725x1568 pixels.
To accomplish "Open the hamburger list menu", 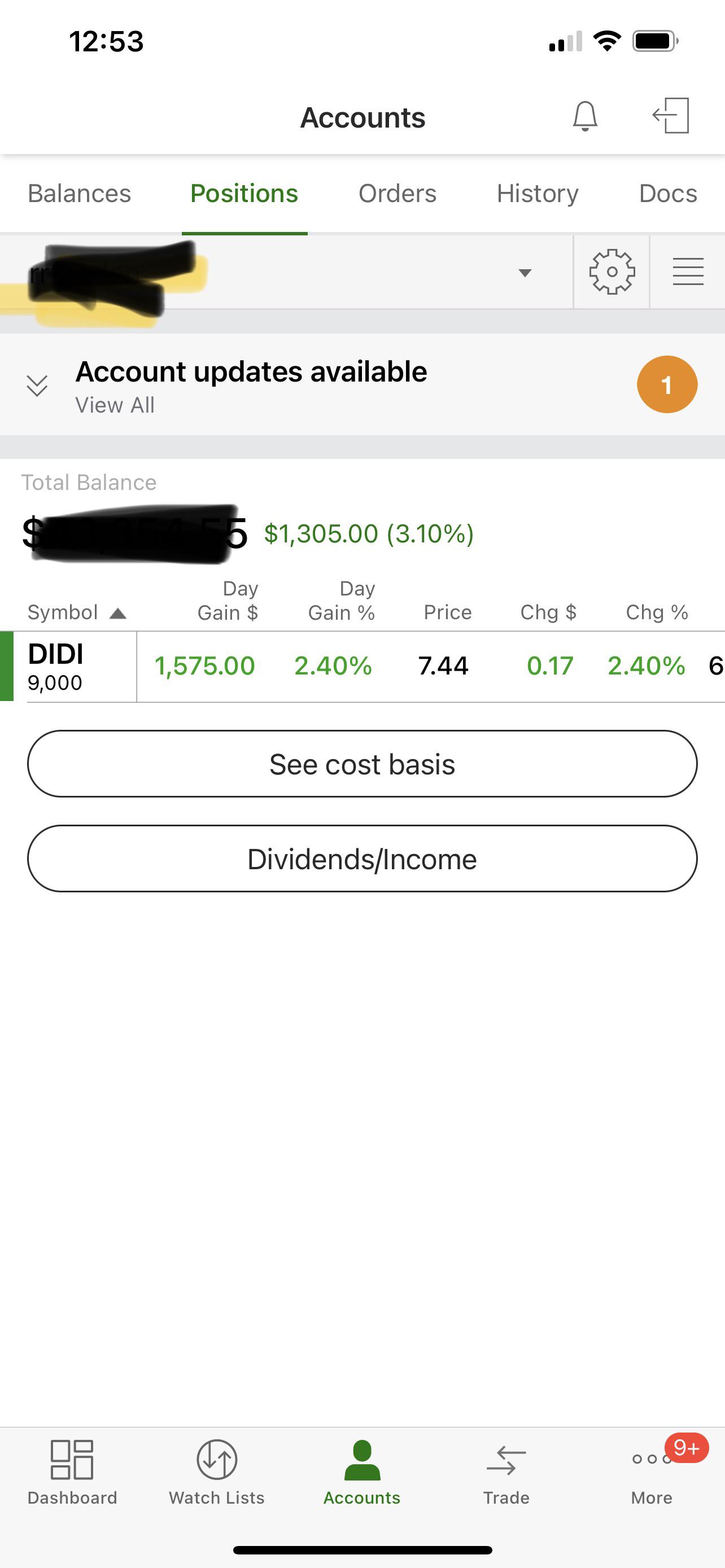I will tap(687, 273).
